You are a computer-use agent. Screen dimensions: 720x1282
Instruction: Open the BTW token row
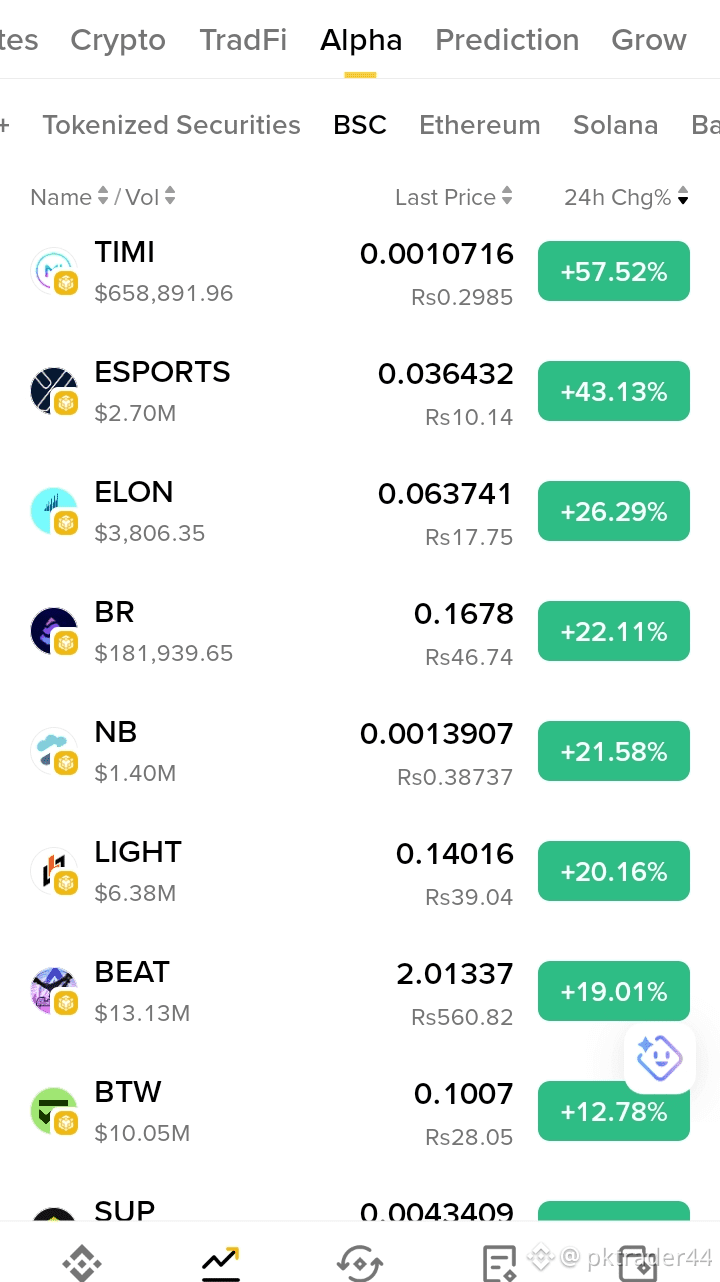click(x=360, y=1112)
